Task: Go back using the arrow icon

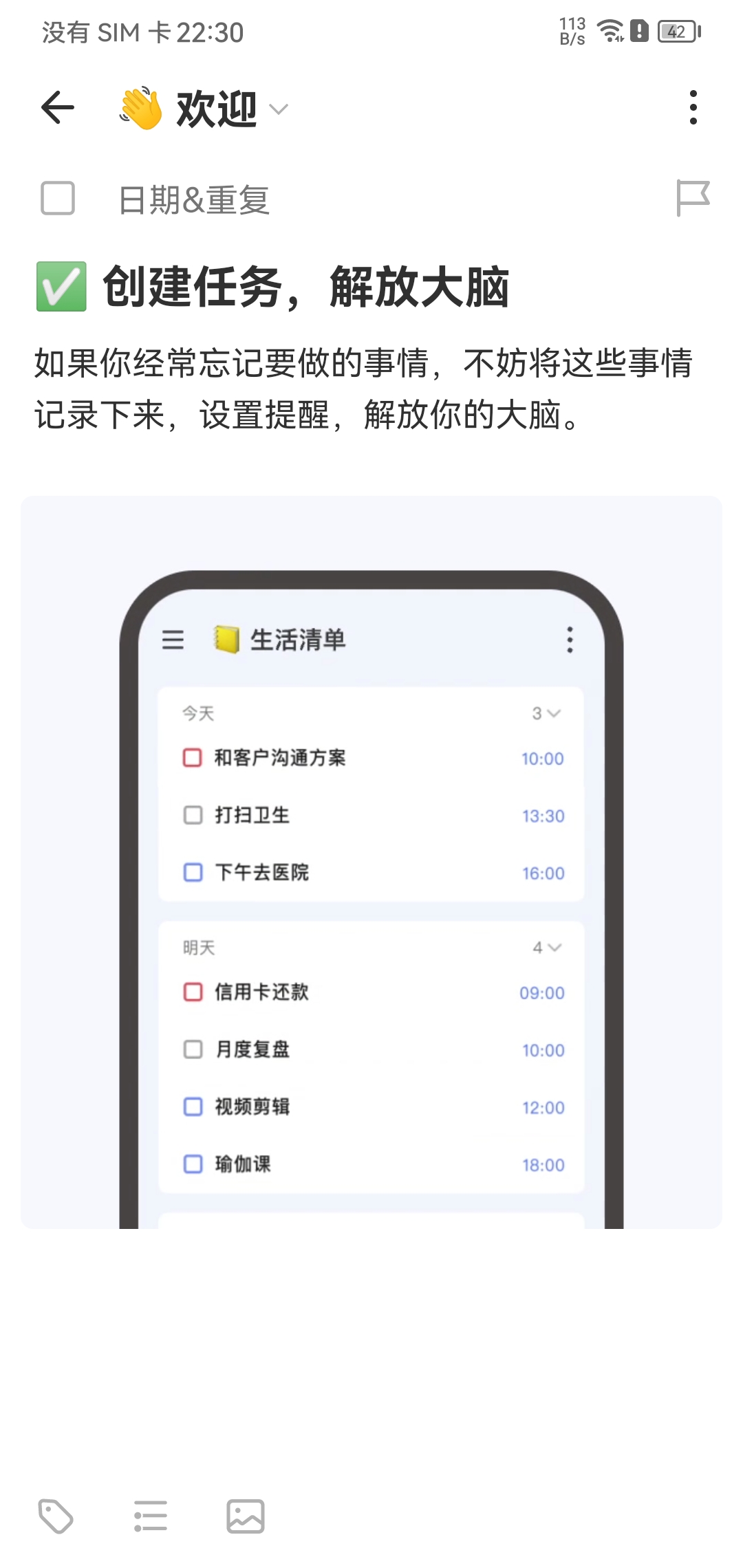Action: pos(58,108)
